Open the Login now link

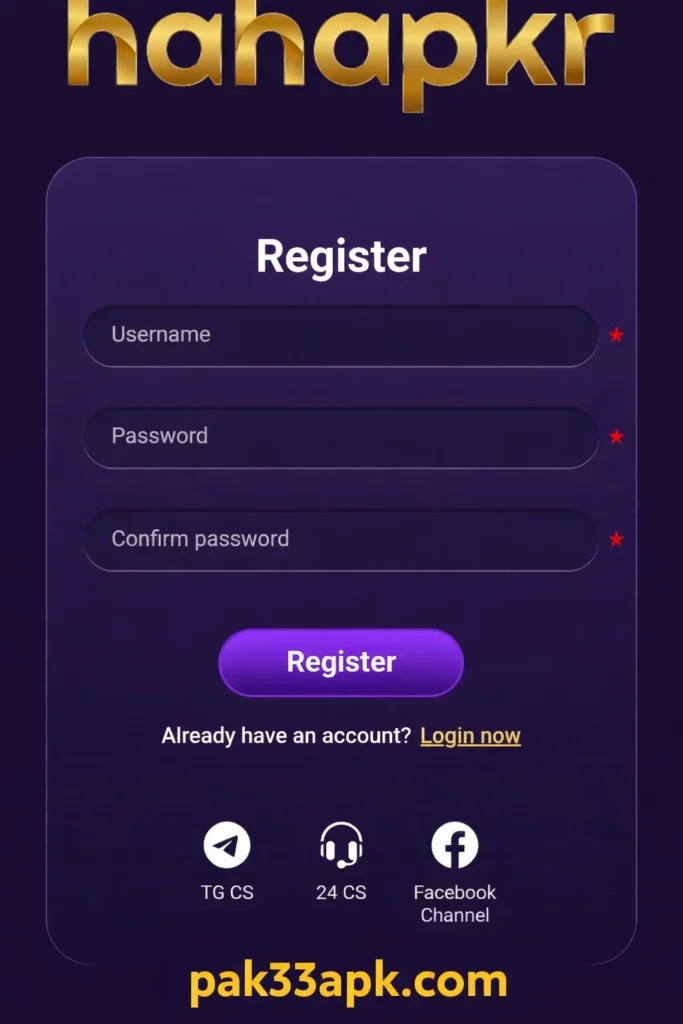coord(470,736)
